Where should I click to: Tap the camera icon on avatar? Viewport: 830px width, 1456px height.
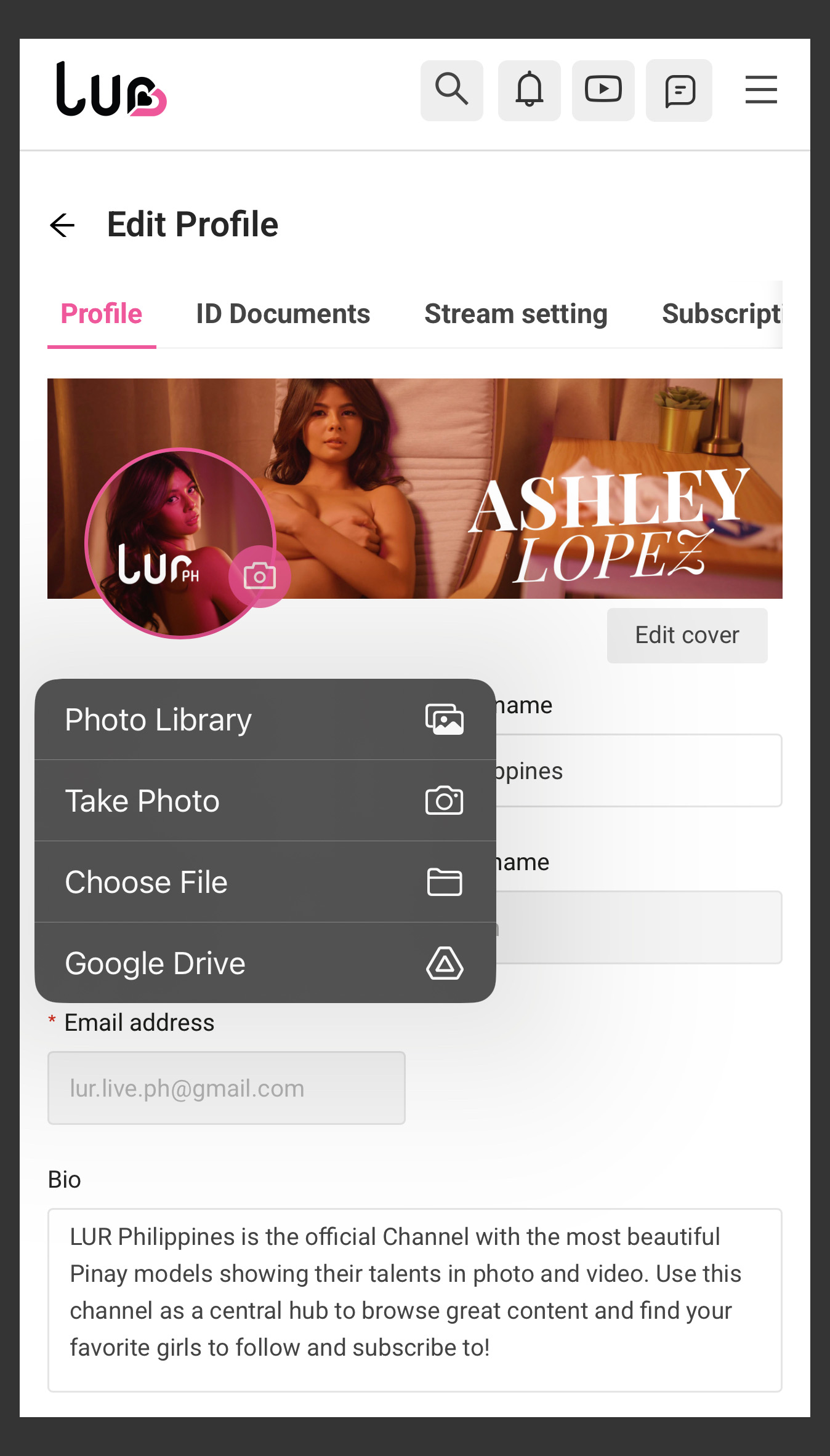259,577
